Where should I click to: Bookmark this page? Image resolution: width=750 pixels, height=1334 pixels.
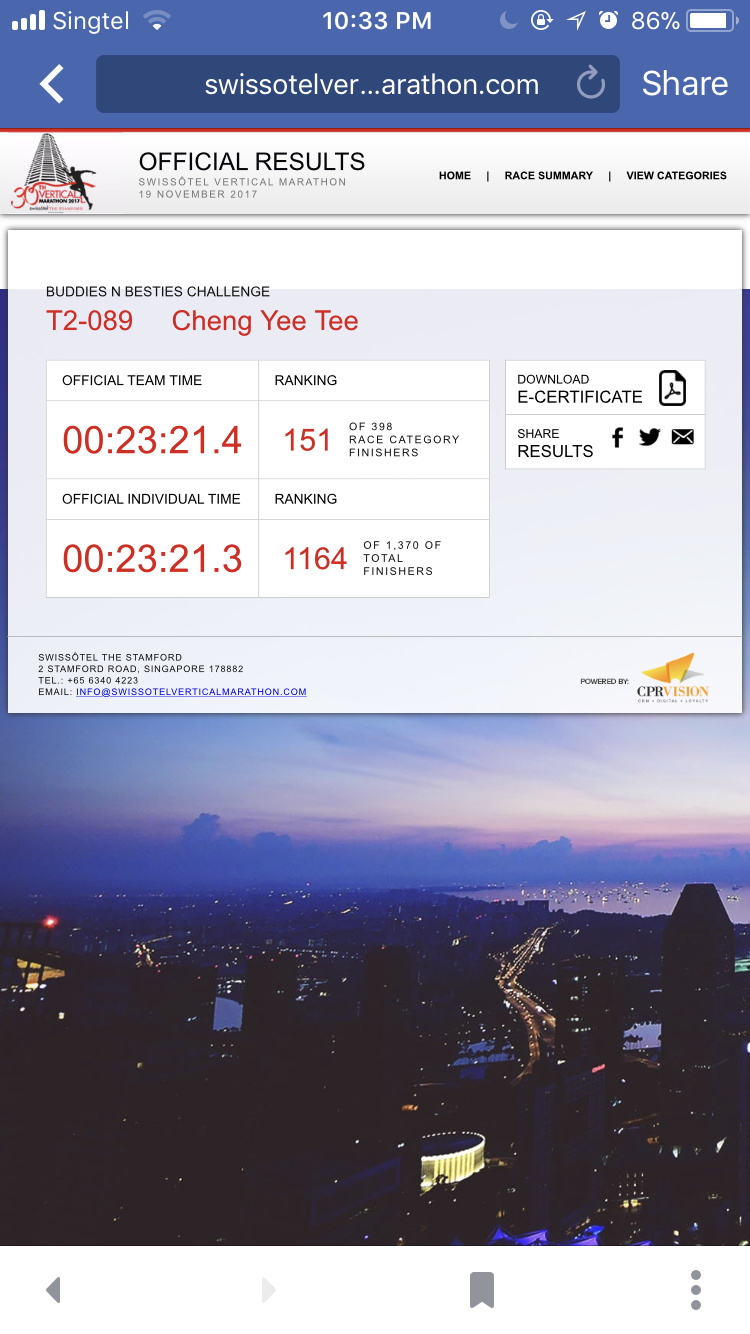482,1290
